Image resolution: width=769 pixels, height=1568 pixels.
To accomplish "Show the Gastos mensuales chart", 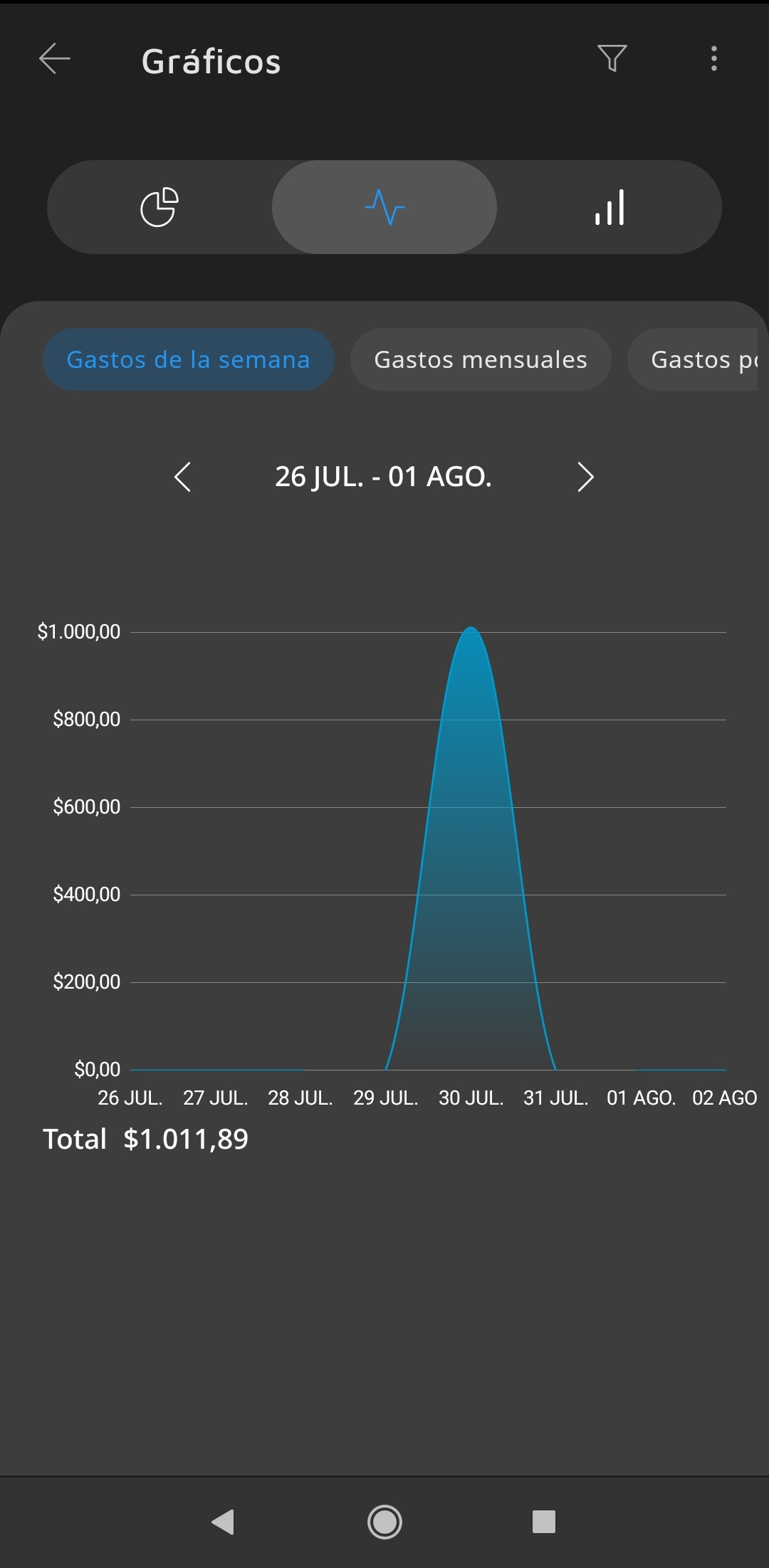I will coord(481,359).
